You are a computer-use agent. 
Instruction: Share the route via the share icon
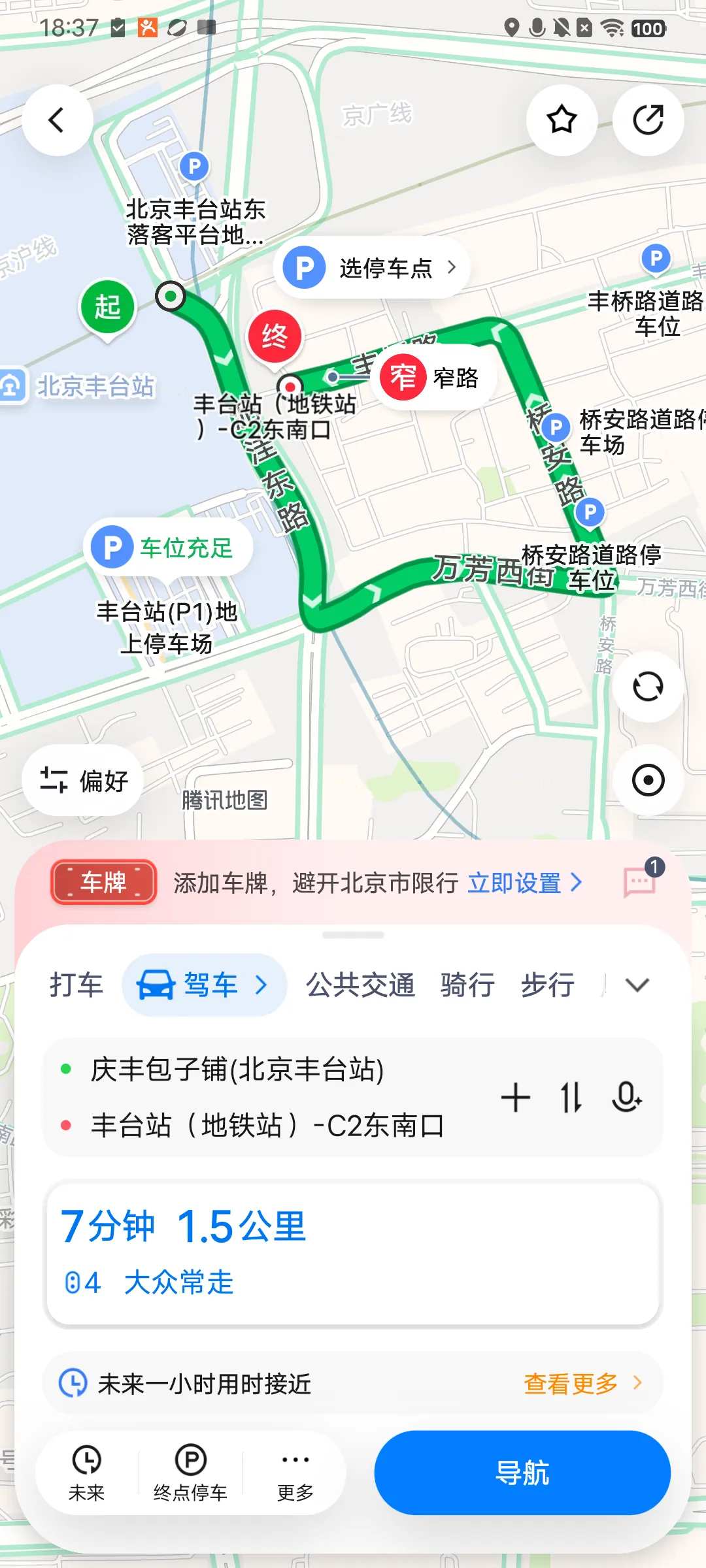[648, 120]
